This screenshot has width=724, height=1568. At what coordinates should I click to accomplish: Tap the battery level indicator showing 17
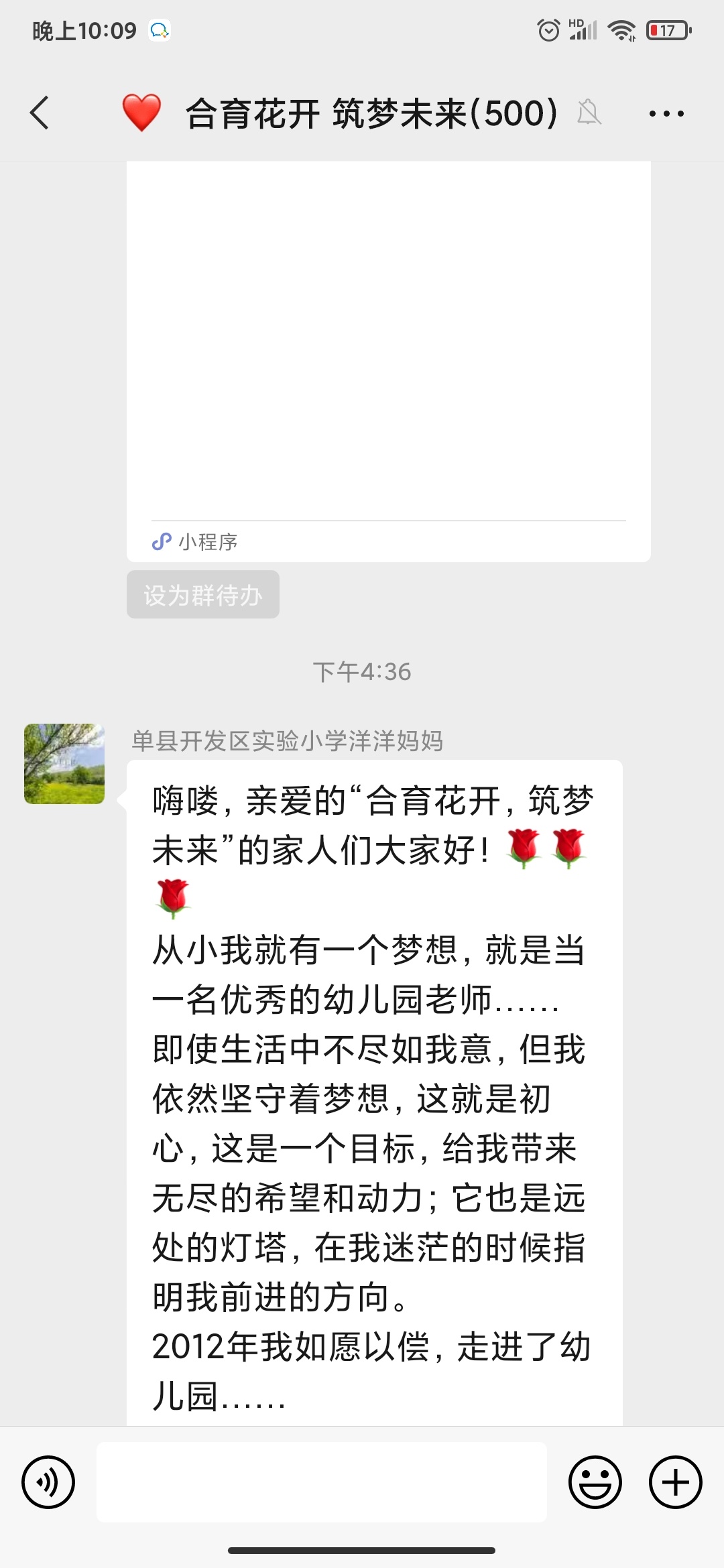pyautogui.click(x=666, y=29)
